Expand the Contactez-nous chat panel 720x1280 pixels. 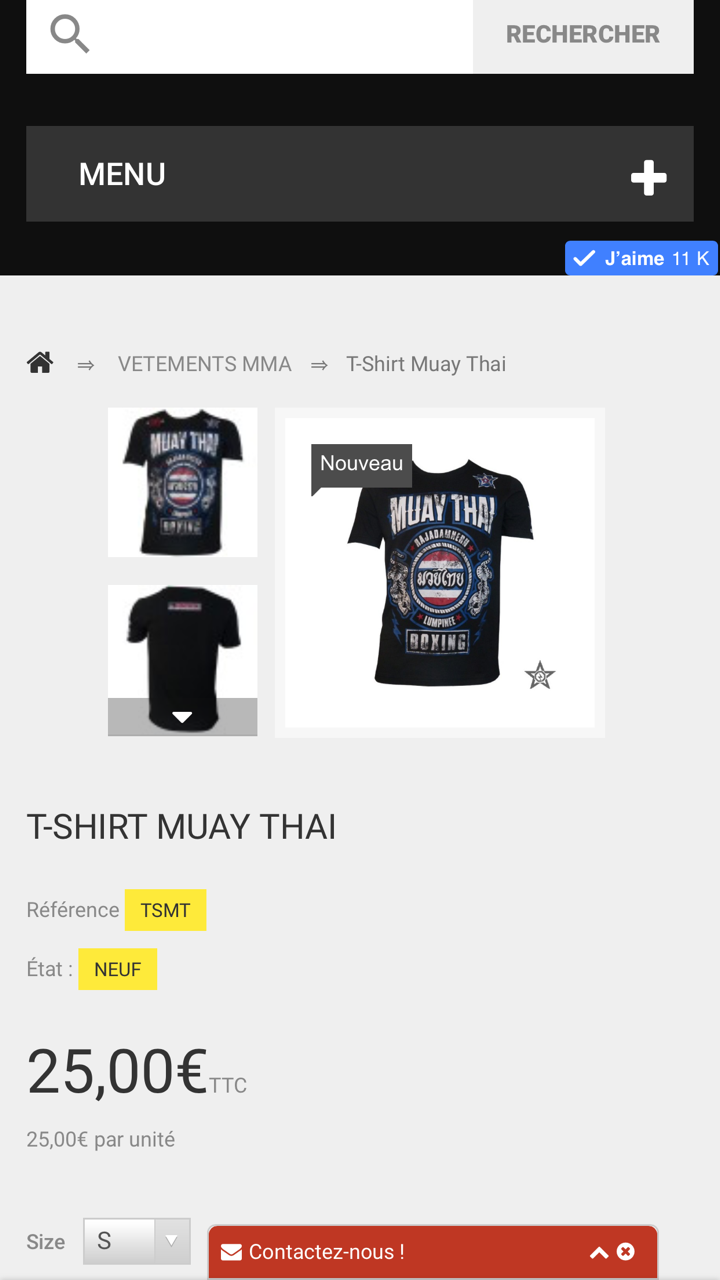click(x=599, y=1252)
